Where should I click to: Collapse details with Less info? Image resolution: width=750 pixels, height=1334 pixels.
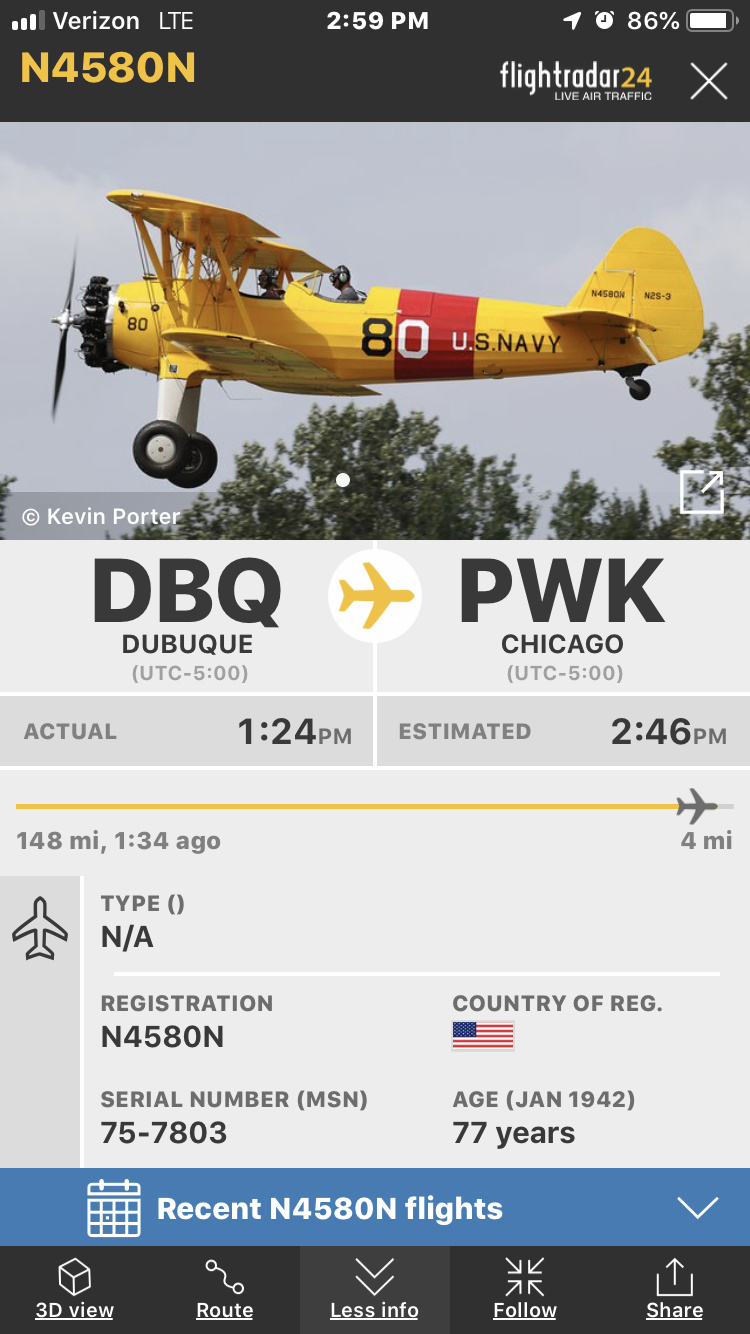pyautogui.click(x=375, y=1290)
